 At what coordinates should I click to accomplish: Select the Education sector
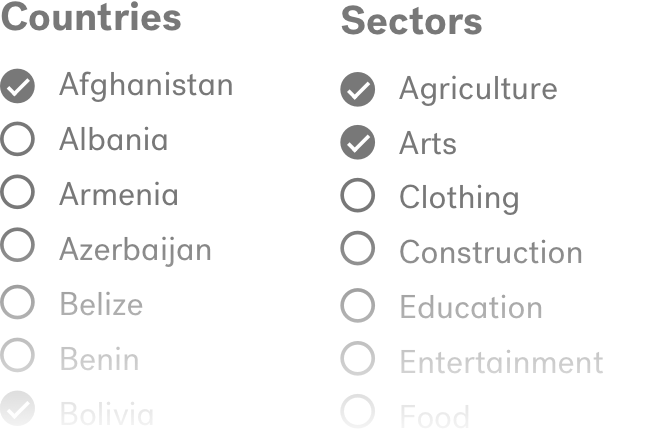pos(358,305)
